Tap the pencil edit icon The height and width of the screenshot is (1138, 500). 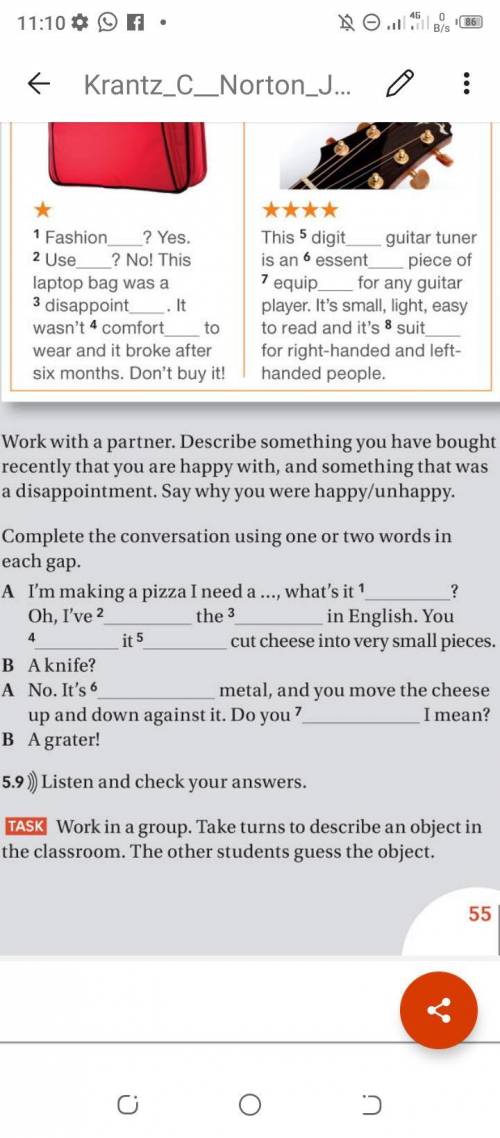pyautogui.click(x=400, y=83)
